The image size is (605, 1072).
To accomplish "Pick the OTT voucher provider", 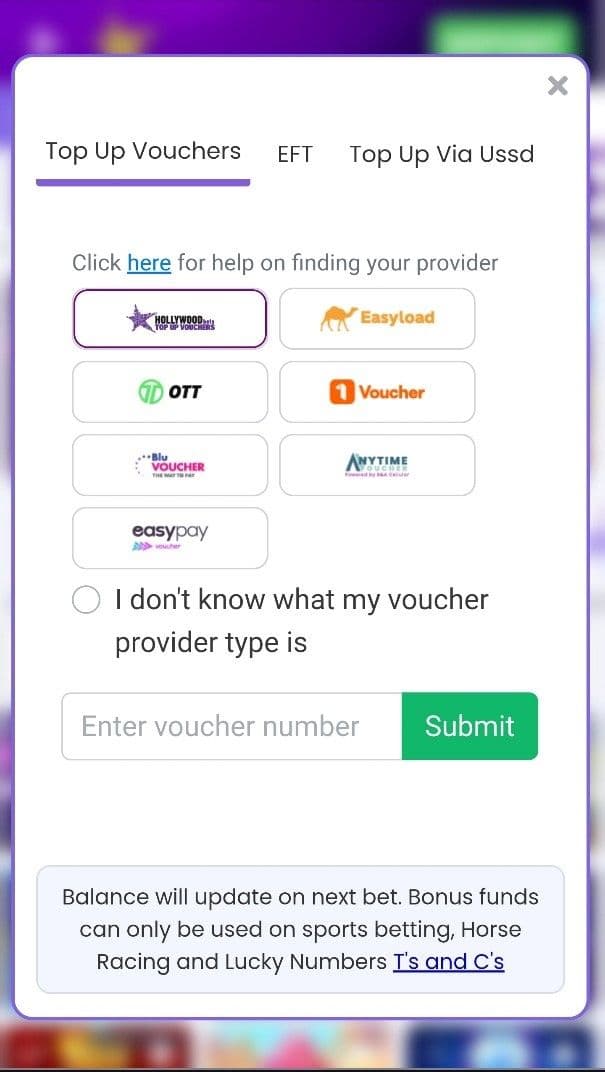I will (170, 392).
